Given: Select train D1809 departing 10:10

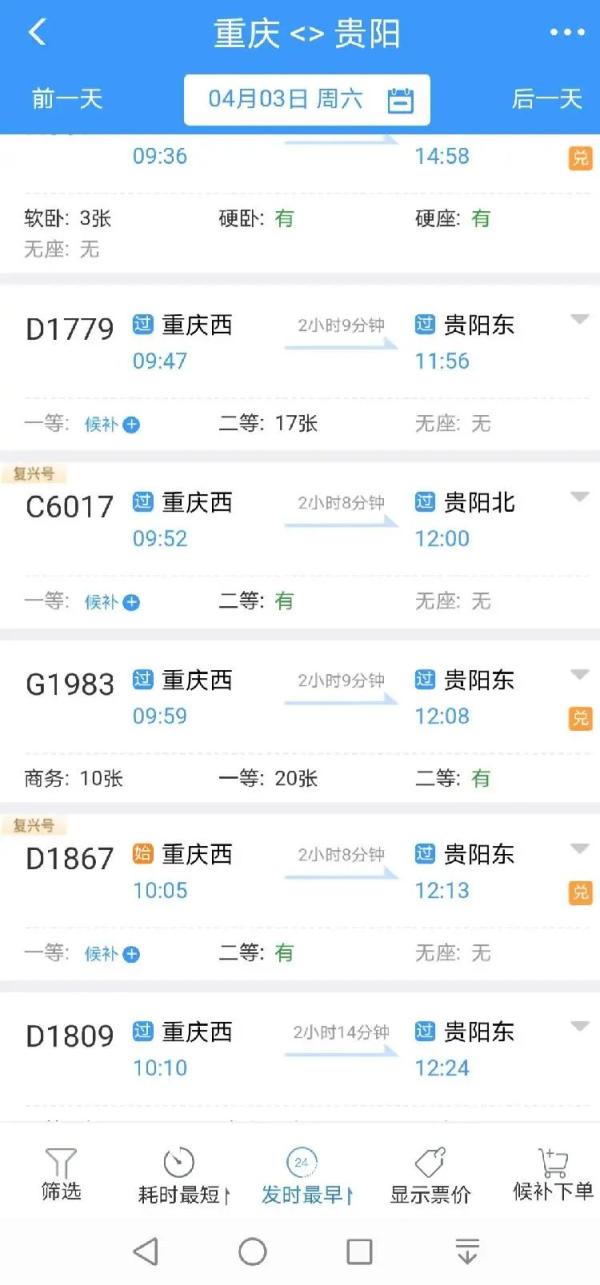Looking at the screenshot, I should pos(300,1057).
